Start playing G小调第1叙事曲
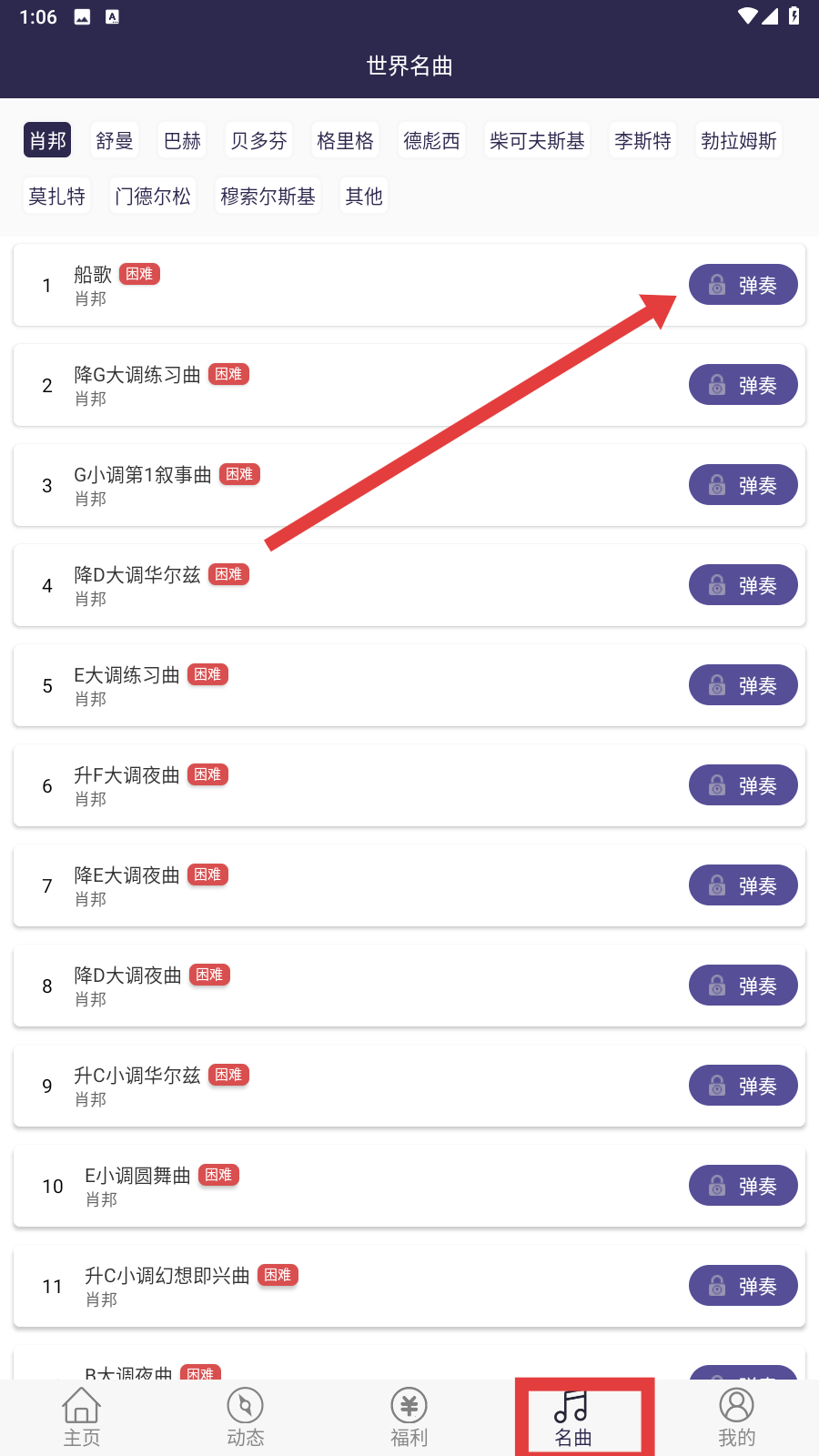The image size is (819, 1456). pyautogui.click(x=743, y=485)
